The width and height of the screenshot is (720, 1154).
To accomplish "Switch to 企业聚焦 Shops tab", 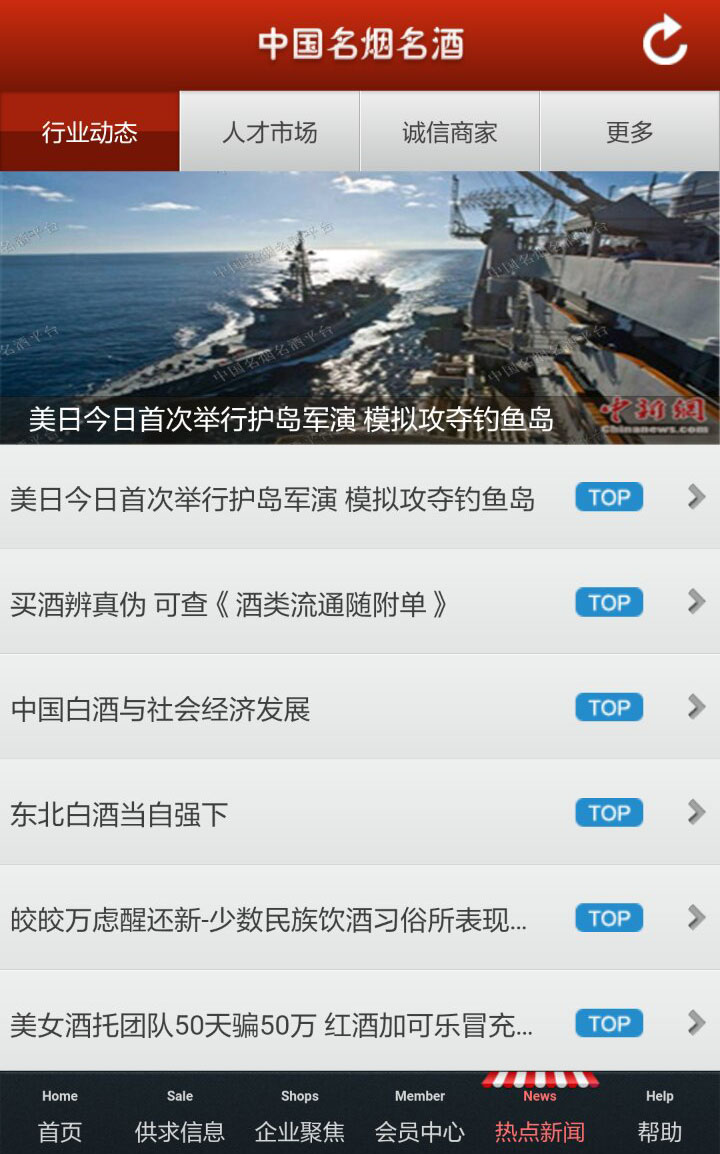I will coord(300,1116).
